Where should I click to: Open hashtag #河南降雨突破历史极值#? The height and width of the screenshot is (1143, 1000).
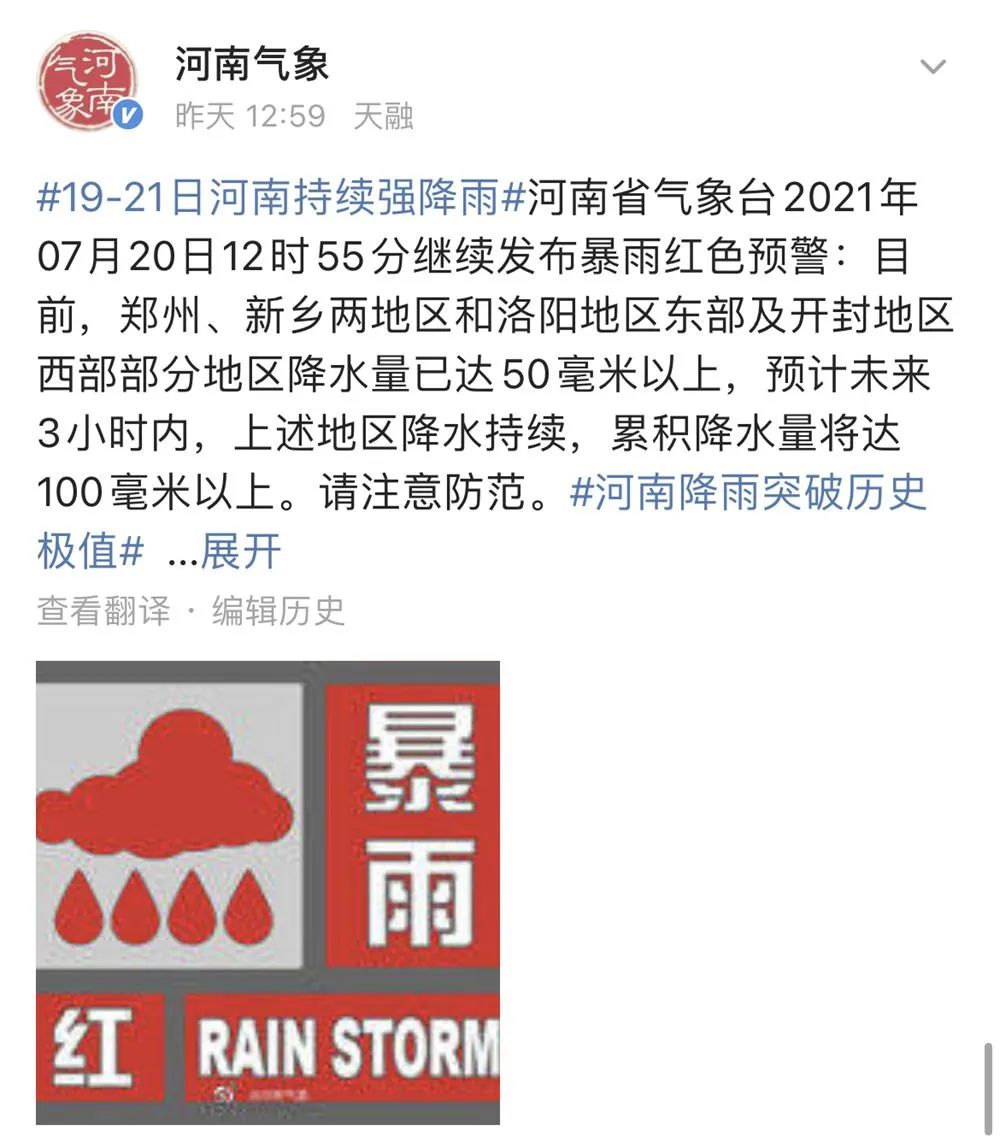[748, 492]
